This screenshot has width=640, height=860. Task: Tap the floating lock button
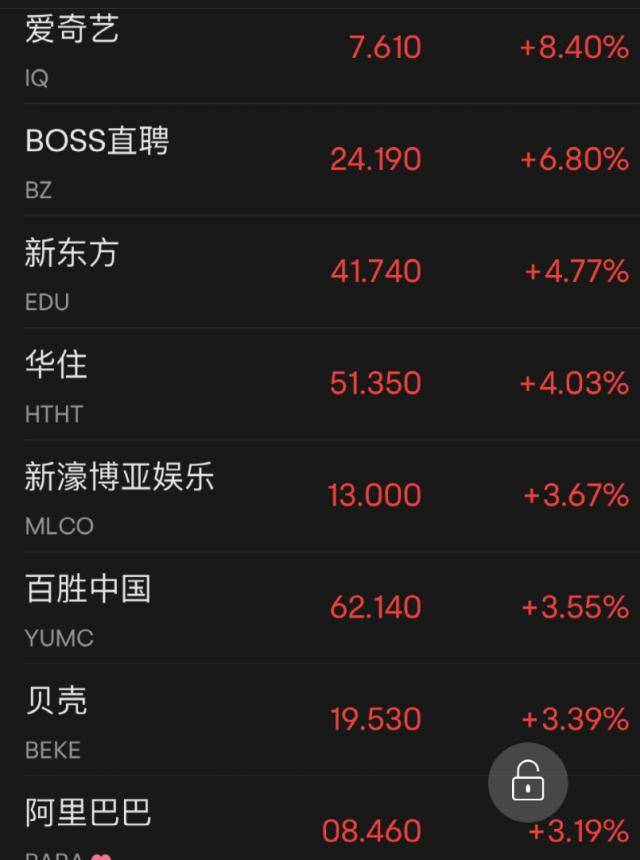[528, 782]
